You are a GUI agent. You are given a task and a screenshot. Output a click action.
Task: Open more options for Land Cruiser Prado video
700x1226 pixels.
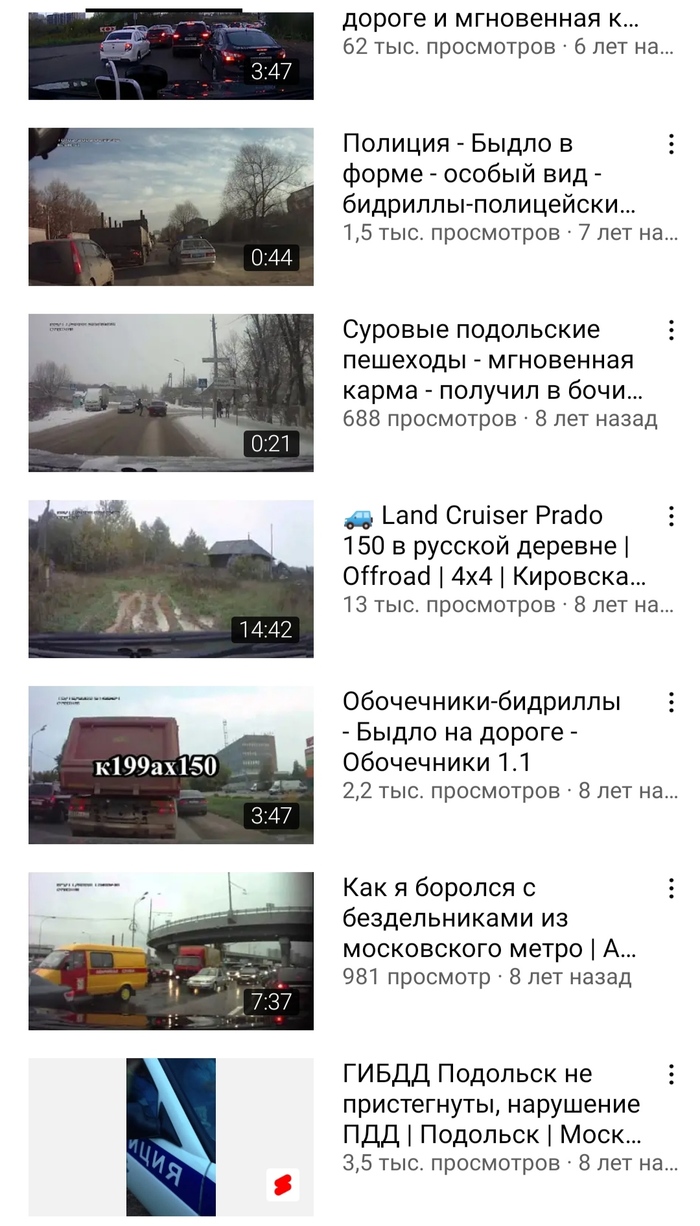click(671, 516)
